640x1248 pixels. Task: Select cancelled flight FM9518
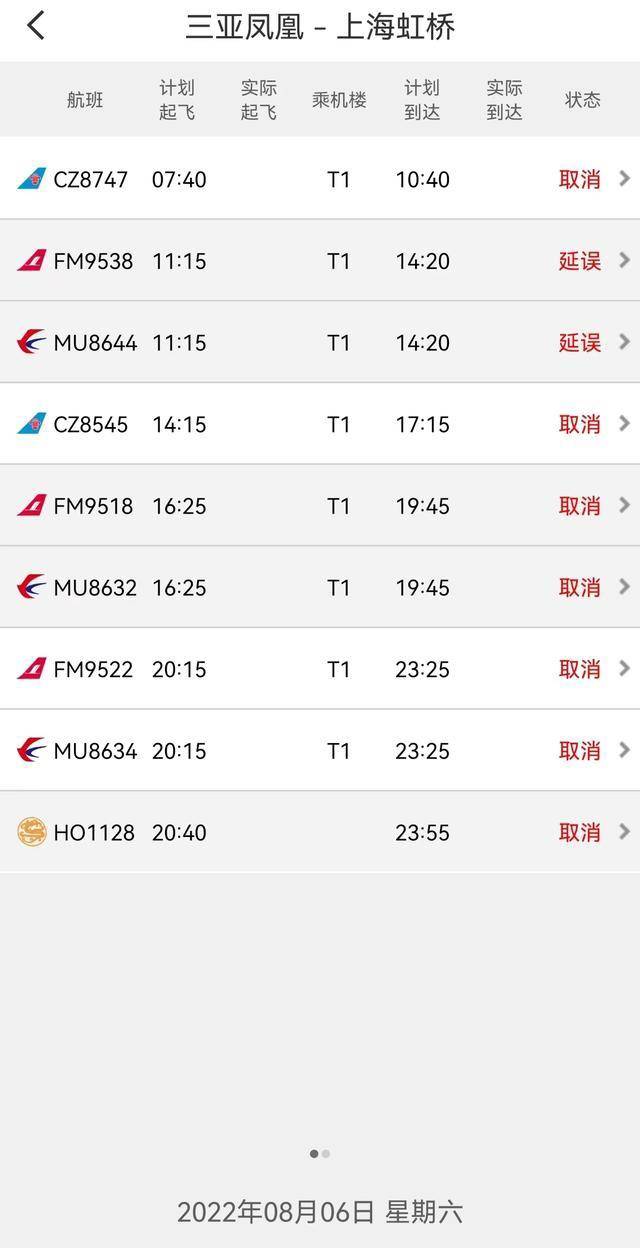click(x=320, y=506)
